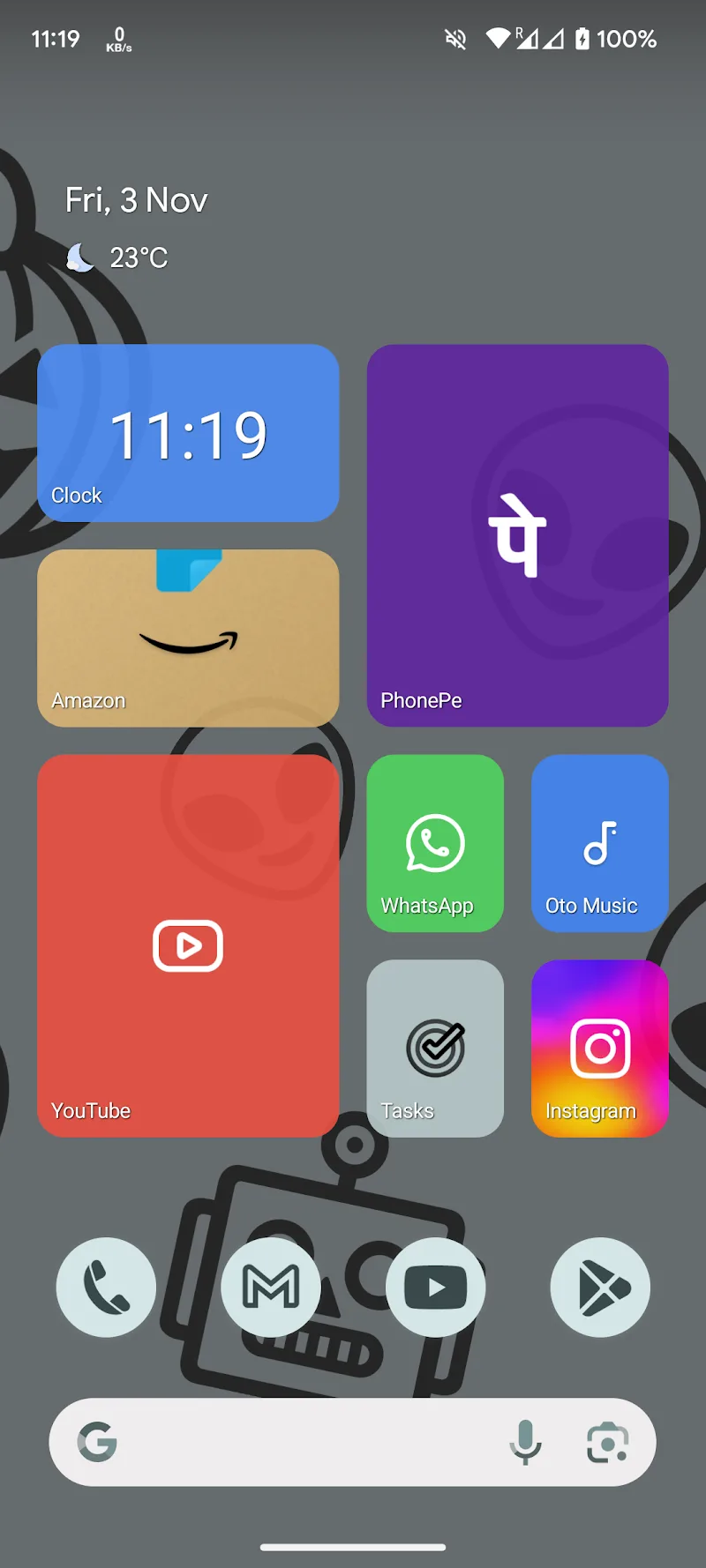Tap the YouTube dock icon
Image resolution: width=706 pixels, height=1568 pixels.
pyautogui.click(x=435, y=1288)
